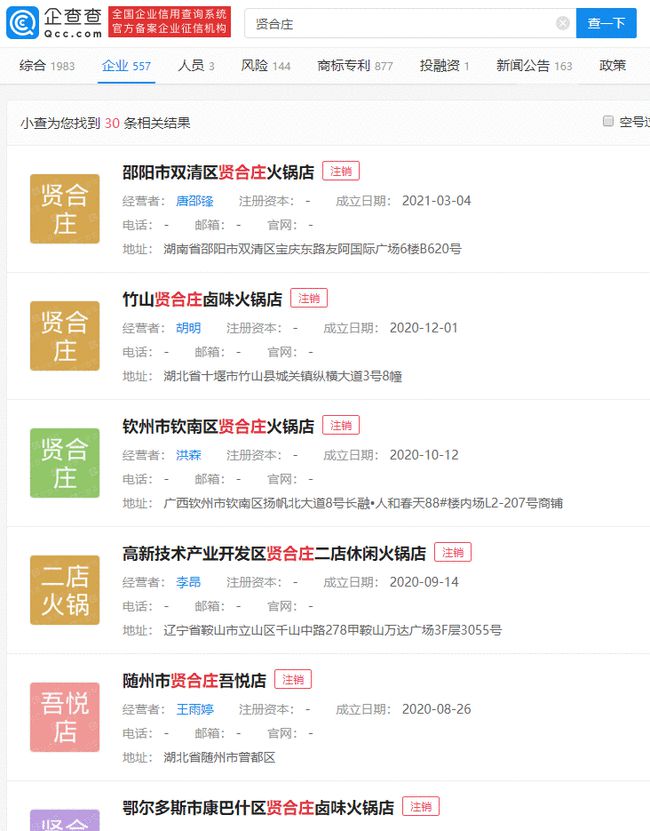Image resolution: width=650 pixels, height=831 pixels.
Task: Tap the search box containing 贤合庄
Action: tap(400, 23)
